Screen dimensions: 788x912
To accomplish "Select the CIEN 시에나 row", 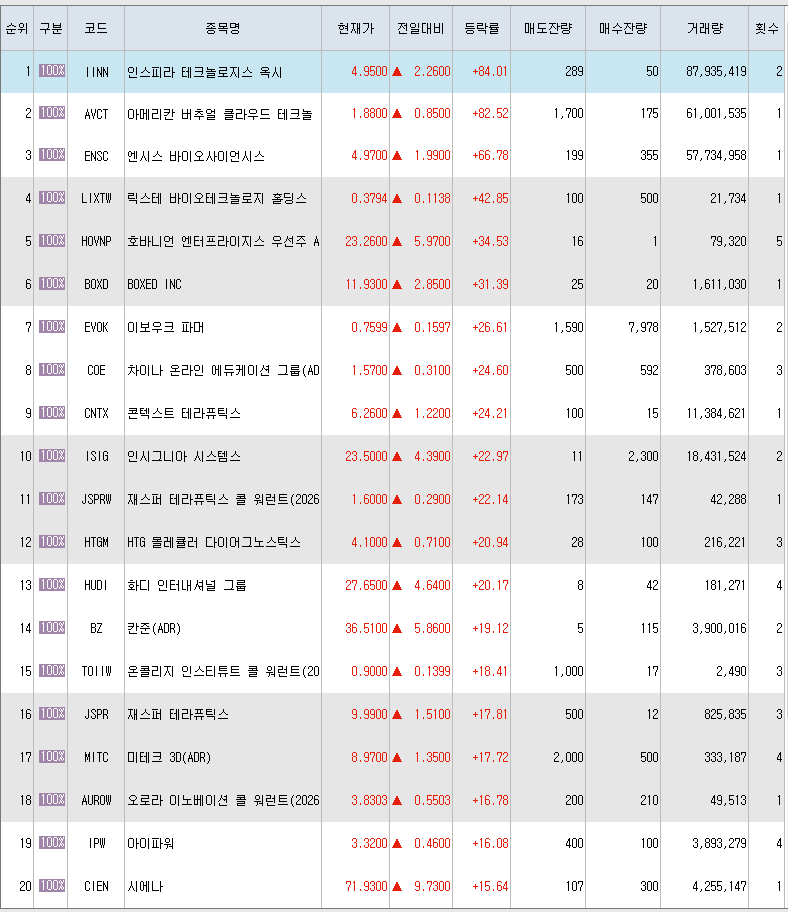I will click(393, 887).
